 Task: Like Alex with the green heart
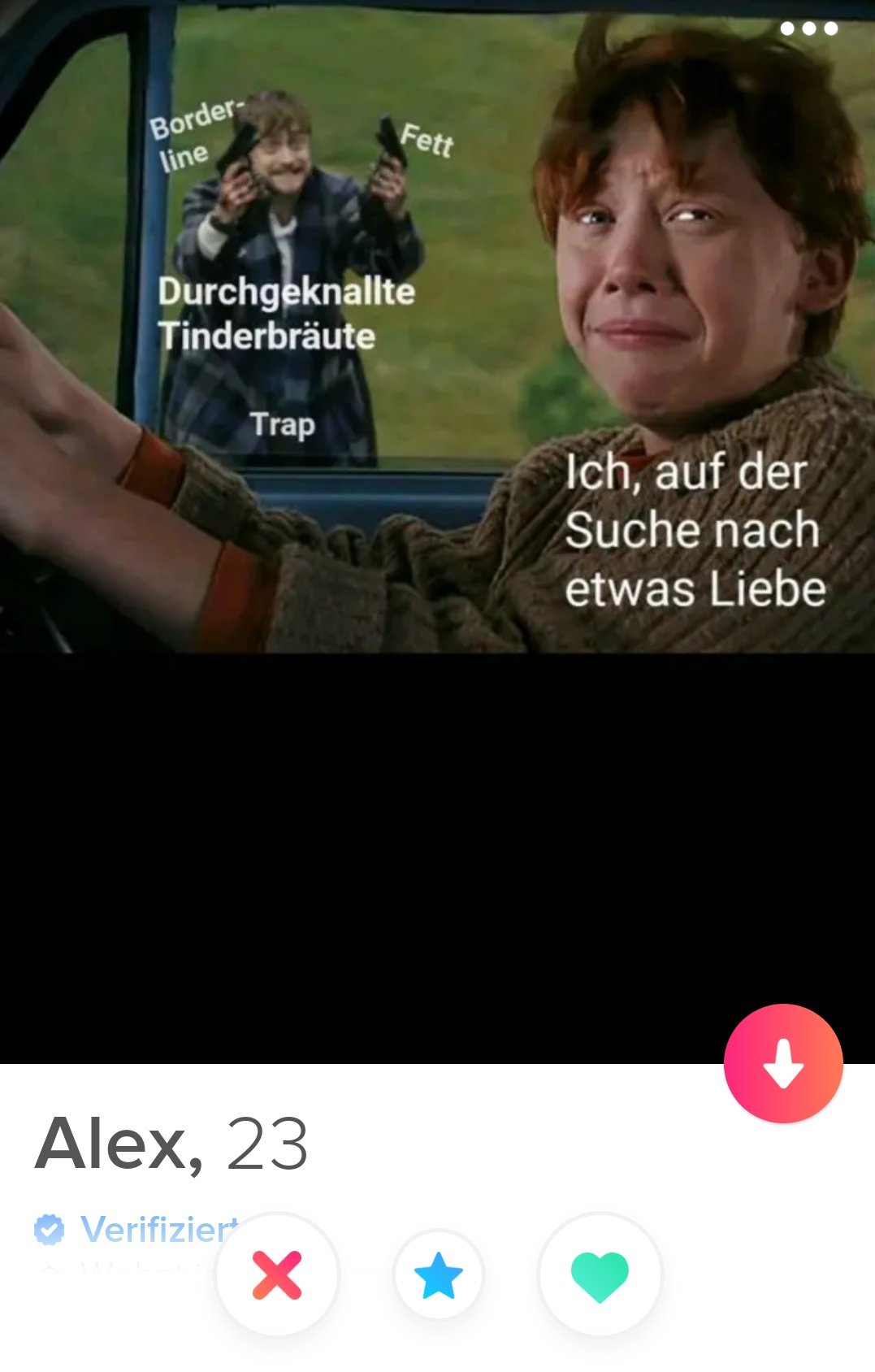[600, 1275]
